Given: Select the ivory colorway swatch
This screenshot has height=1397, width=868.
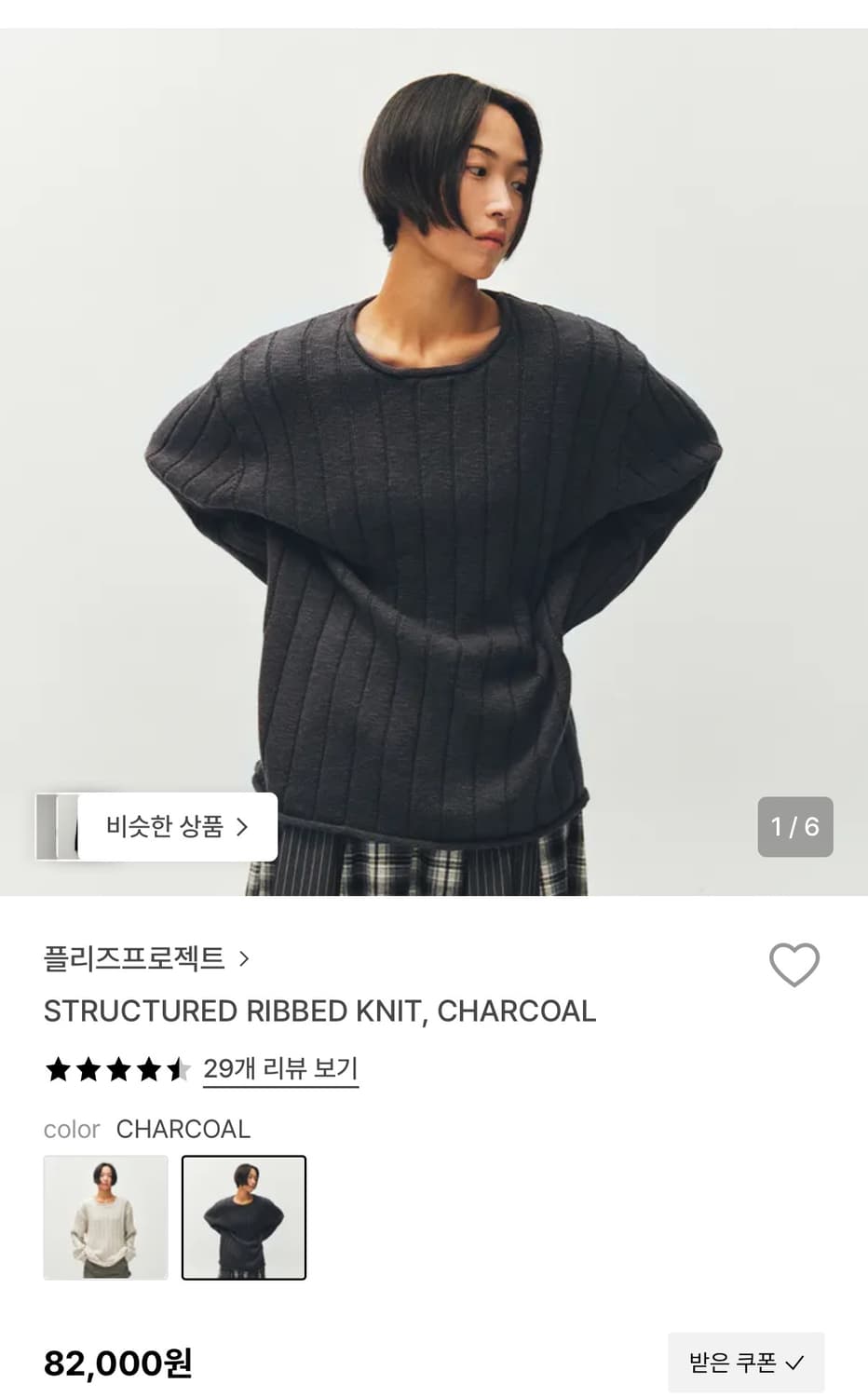Looking at the screenshot, I should 105,1219.
